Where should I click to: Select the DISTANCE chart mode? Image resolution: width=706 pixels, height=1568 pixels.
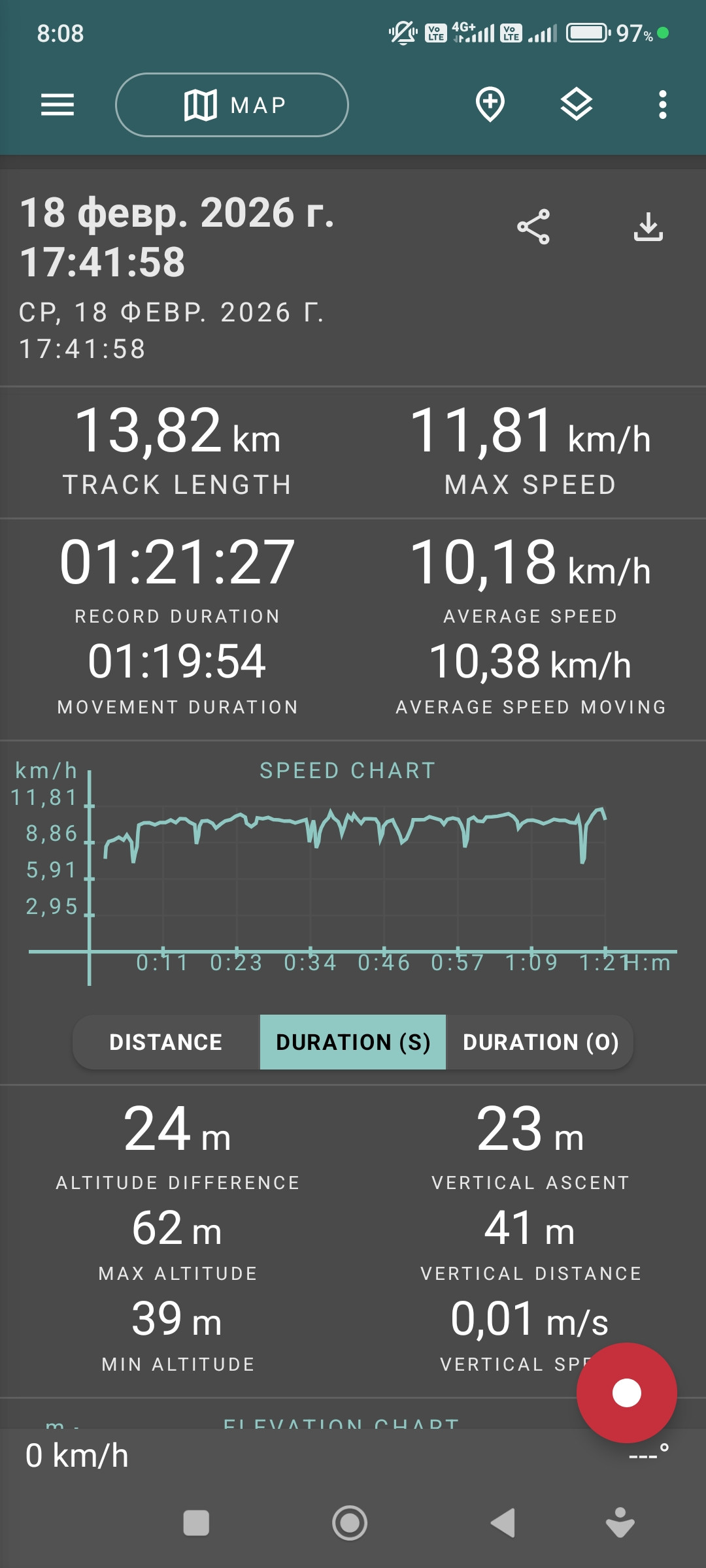[x=166, y=1042]
